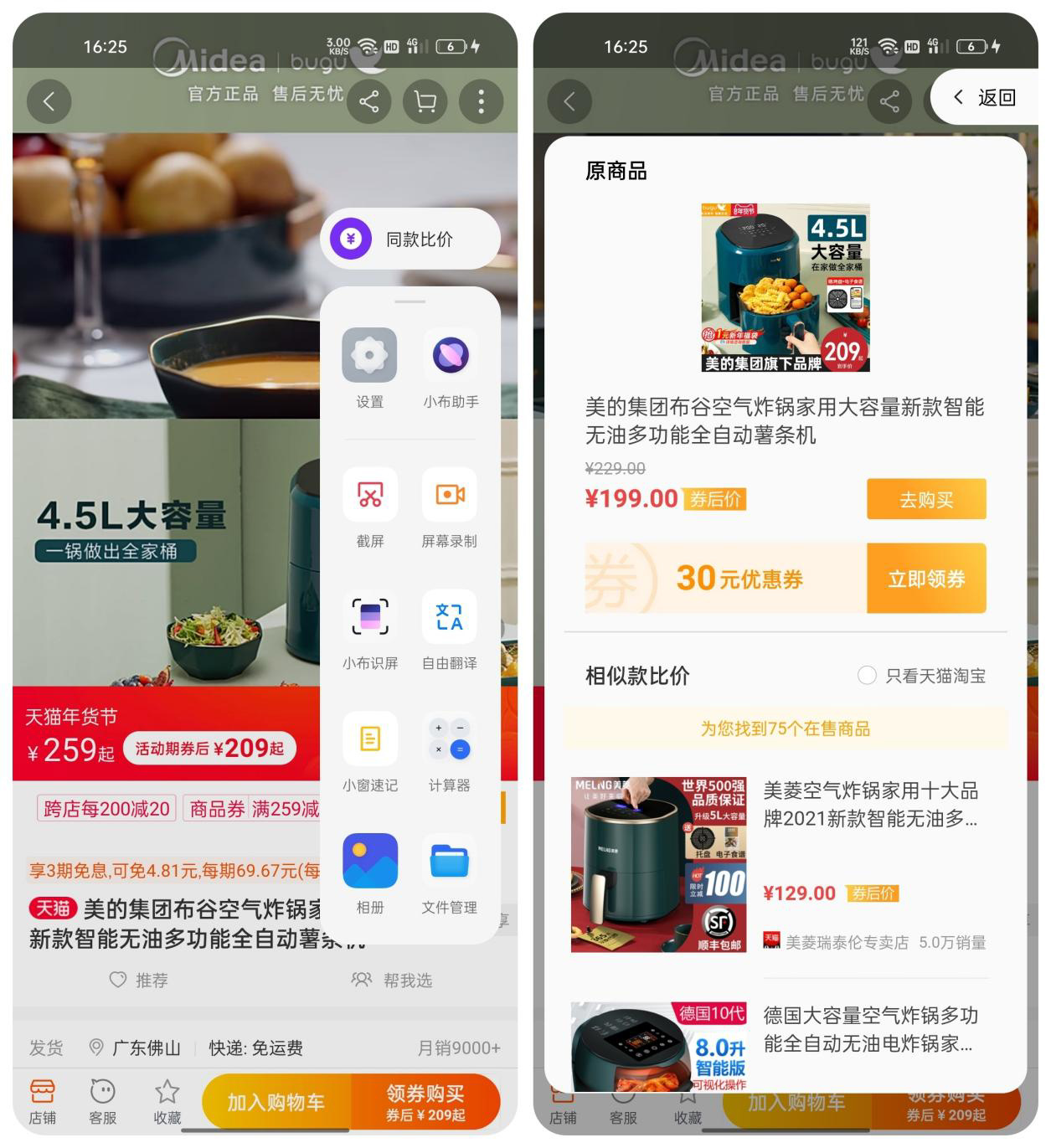Viewport: 1051px width, 1148px height.
Task: Expand the three-dot overflow menu
Action: (x=481, y=100)
